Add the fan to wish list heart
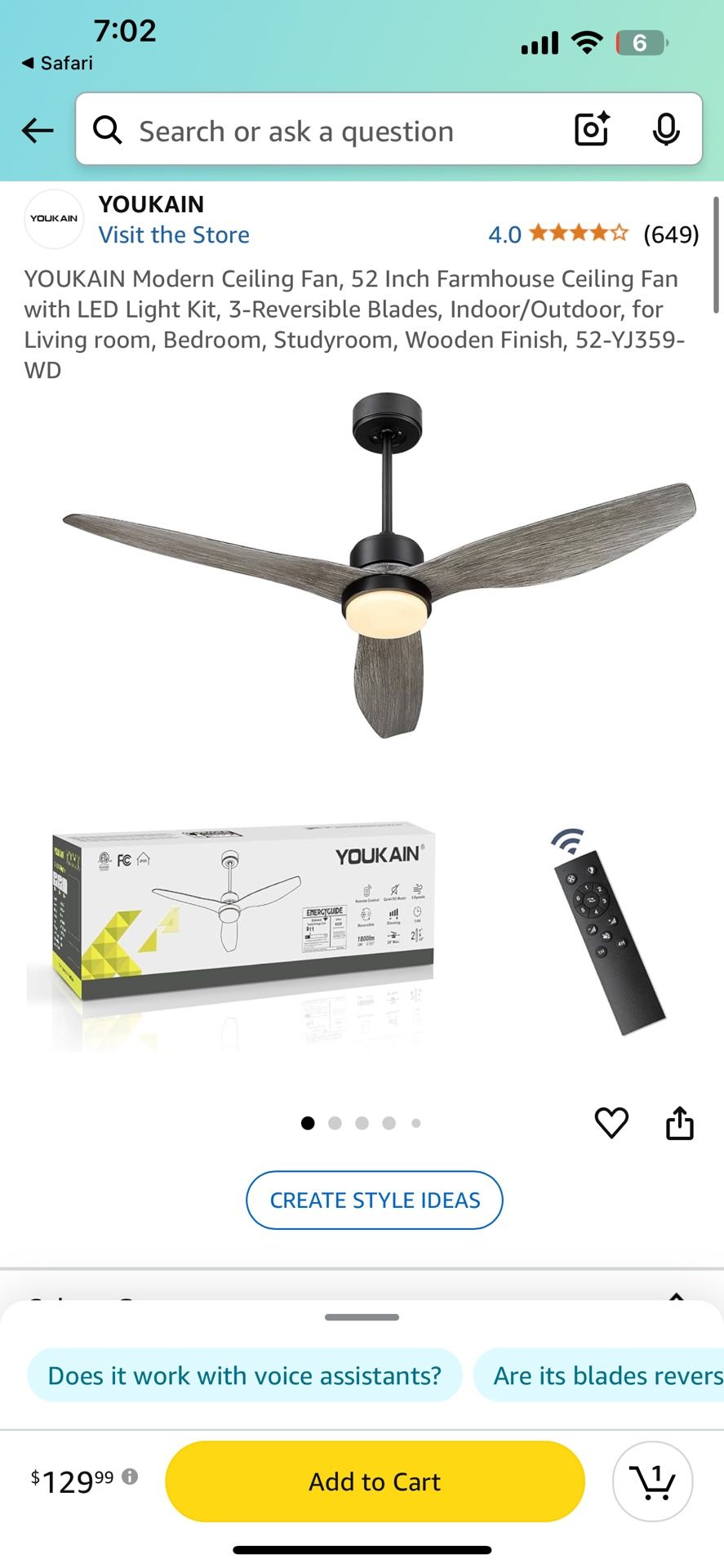Screen dimensions: 724x1568 tap(611, 1123)
